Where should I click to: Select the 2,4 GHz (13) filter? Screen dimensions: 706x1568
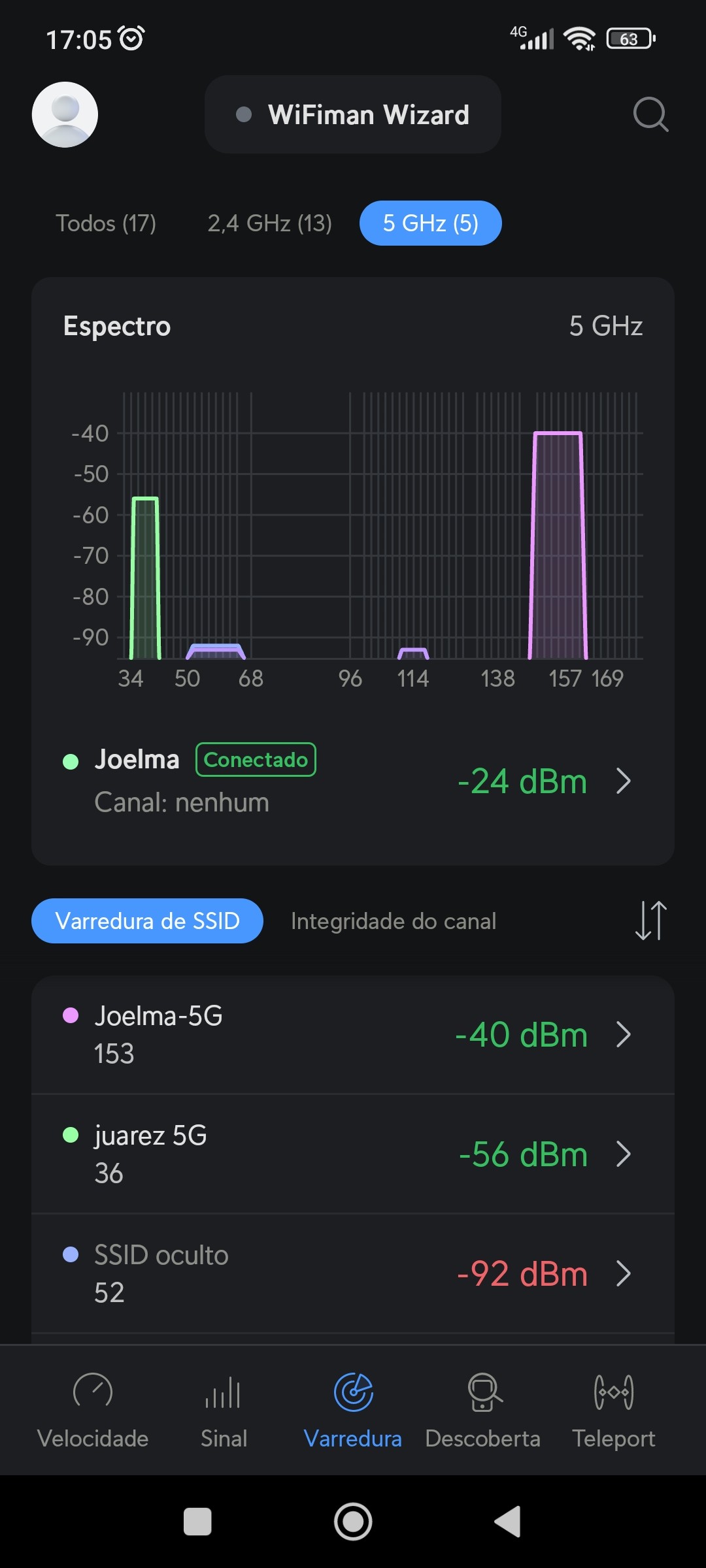tap(269, 223)
